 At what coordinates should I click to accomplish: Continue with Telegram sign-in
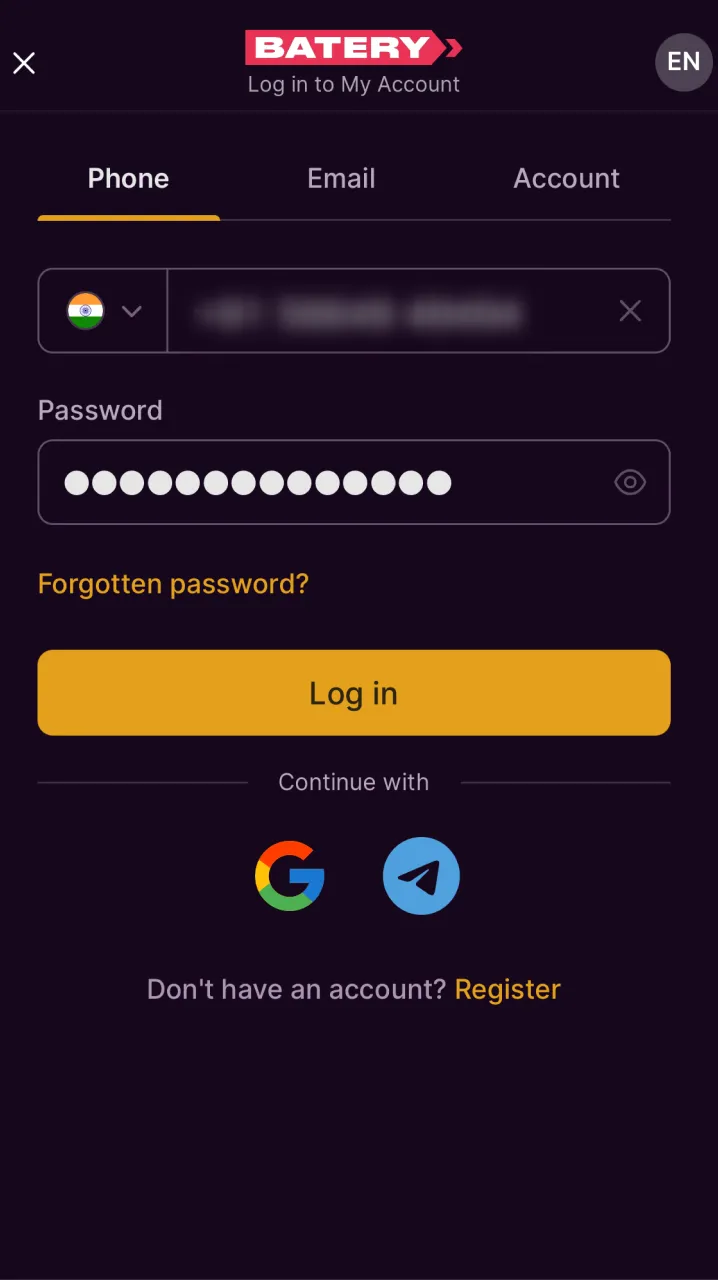coord(421,876)
